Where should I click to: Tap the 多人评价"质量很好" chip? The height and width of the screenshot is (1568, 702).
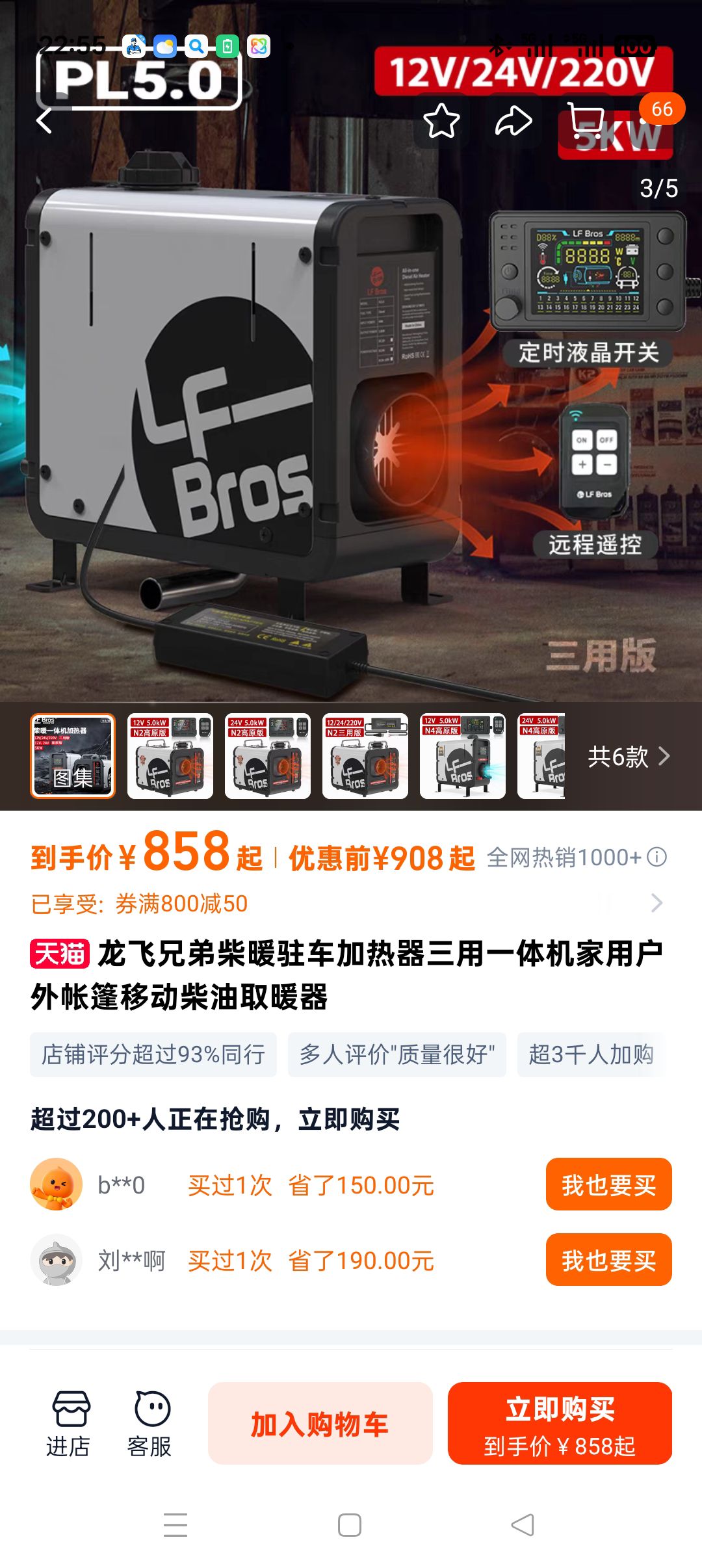click(x=397, y=1054)
